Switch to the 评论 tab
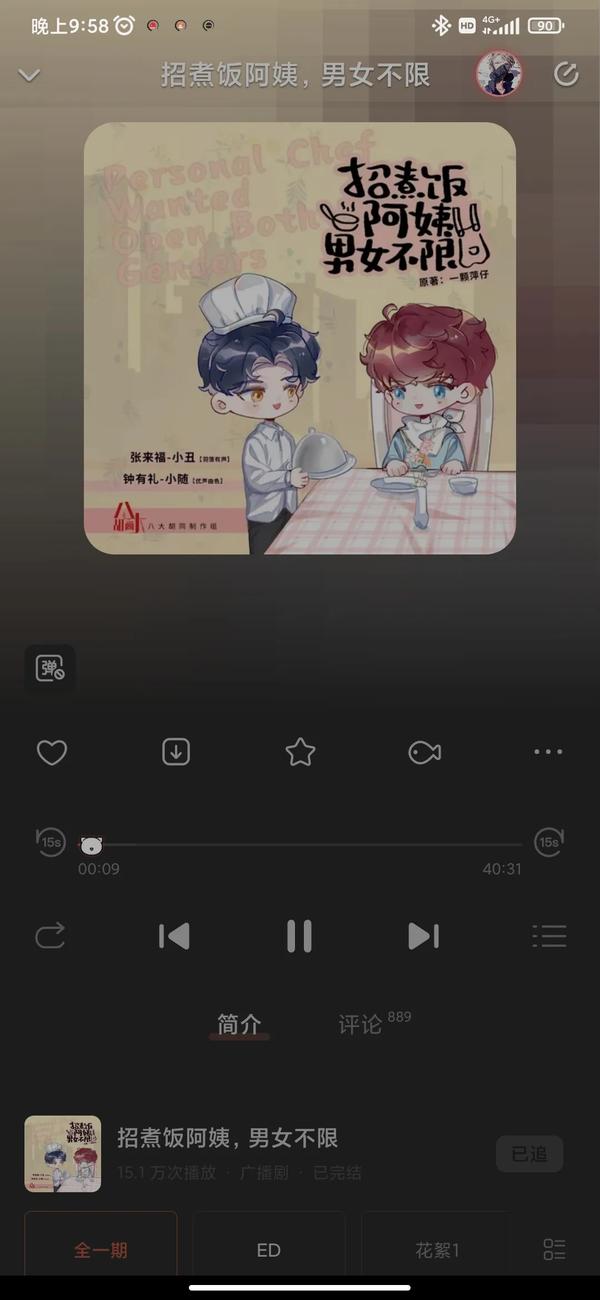Viewport: 600px width, 1300px height. coord(362,1024)
